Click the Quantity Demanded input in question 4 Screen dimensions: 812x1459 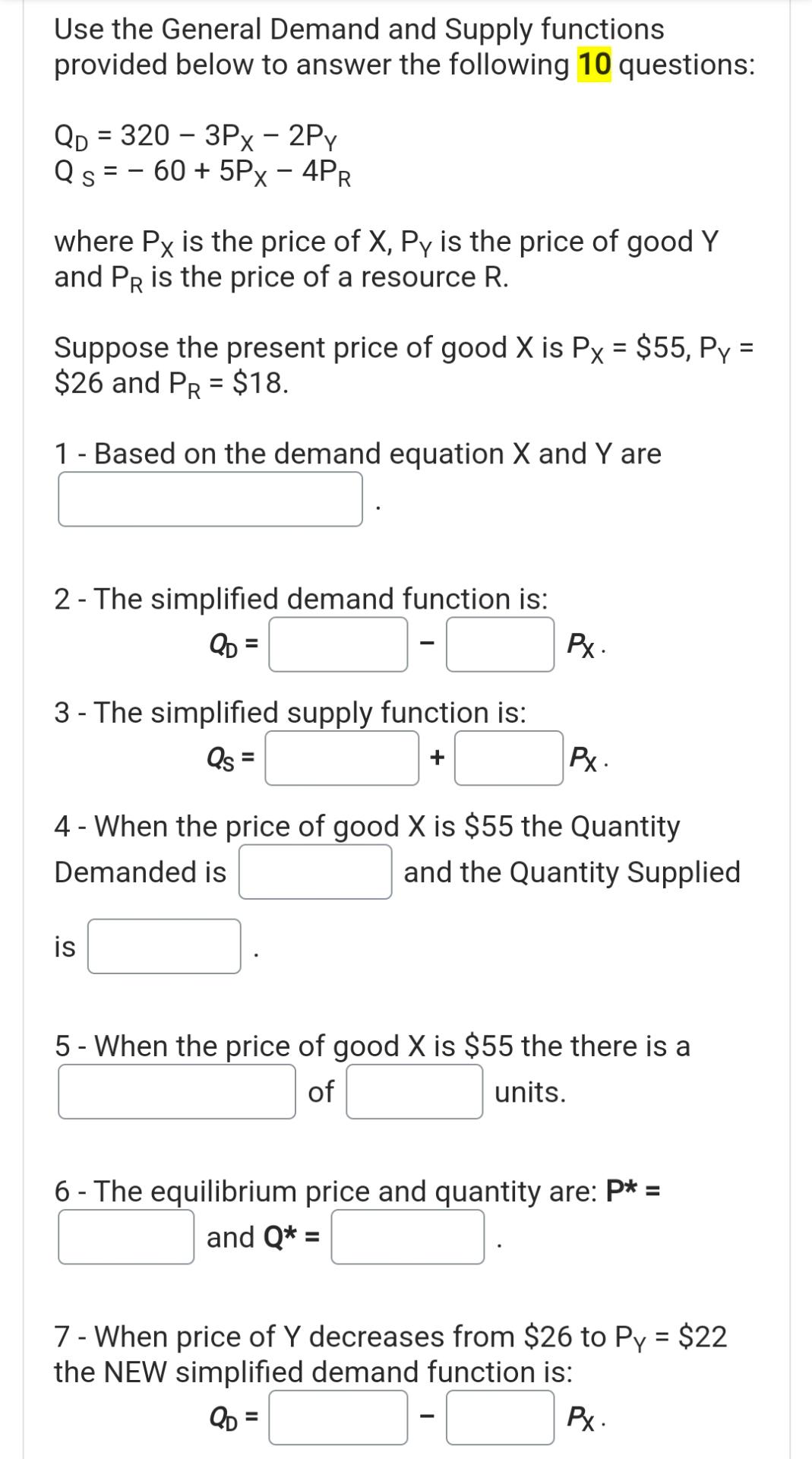pos(314,871)
